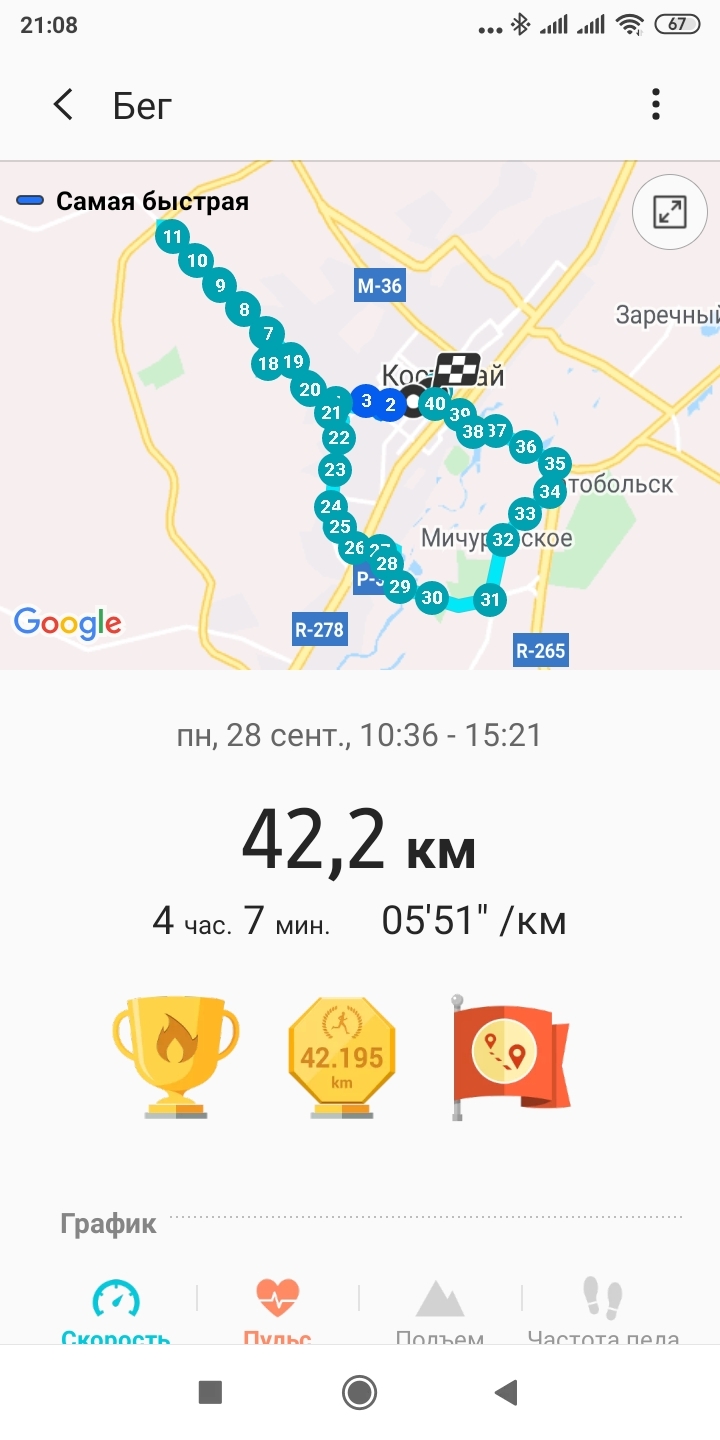Go back from the Бег screen
The width and height of the screenshot is (720, 1440).
tap(63, 105)
